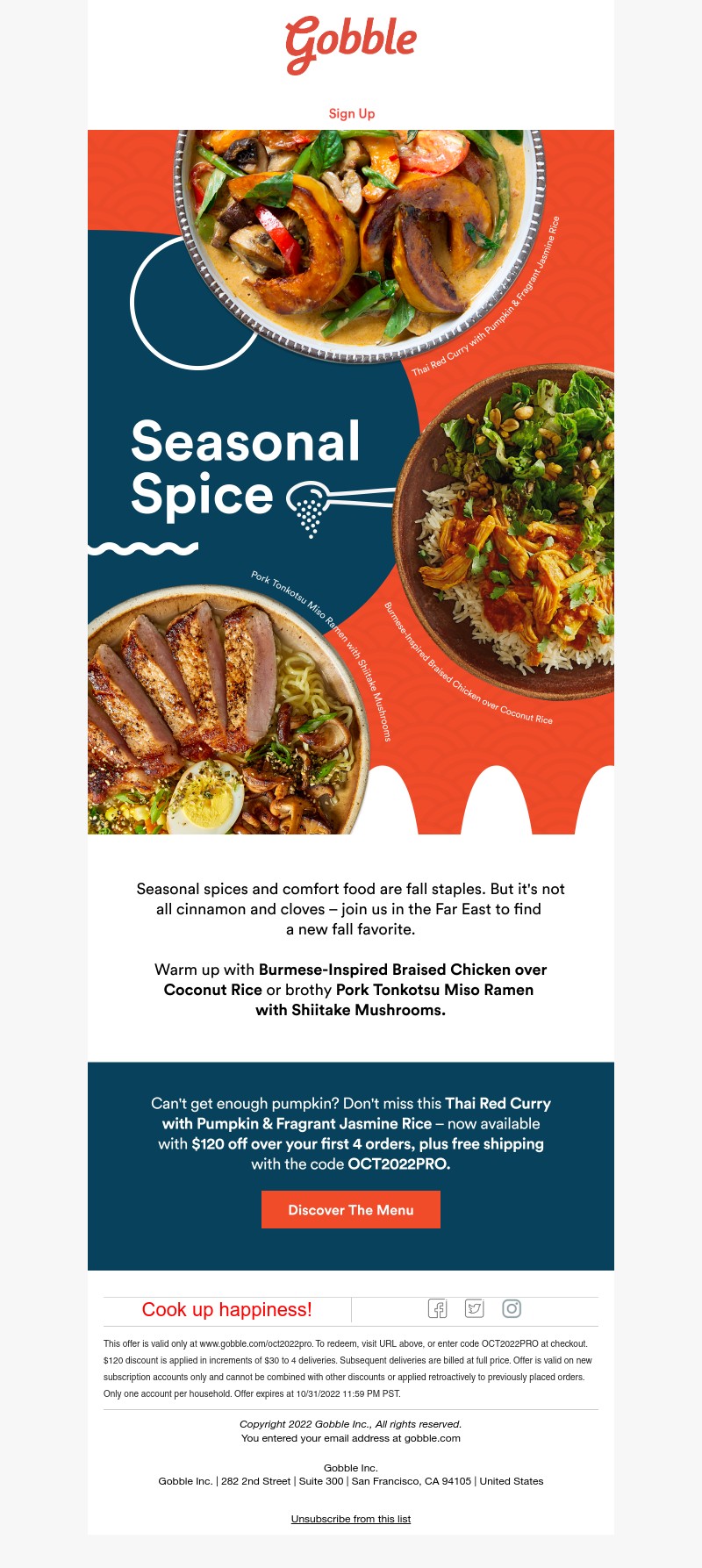Open the Discover The Menu button
The width and height of the screenshot is (702, 1568).
[351, 1209]
